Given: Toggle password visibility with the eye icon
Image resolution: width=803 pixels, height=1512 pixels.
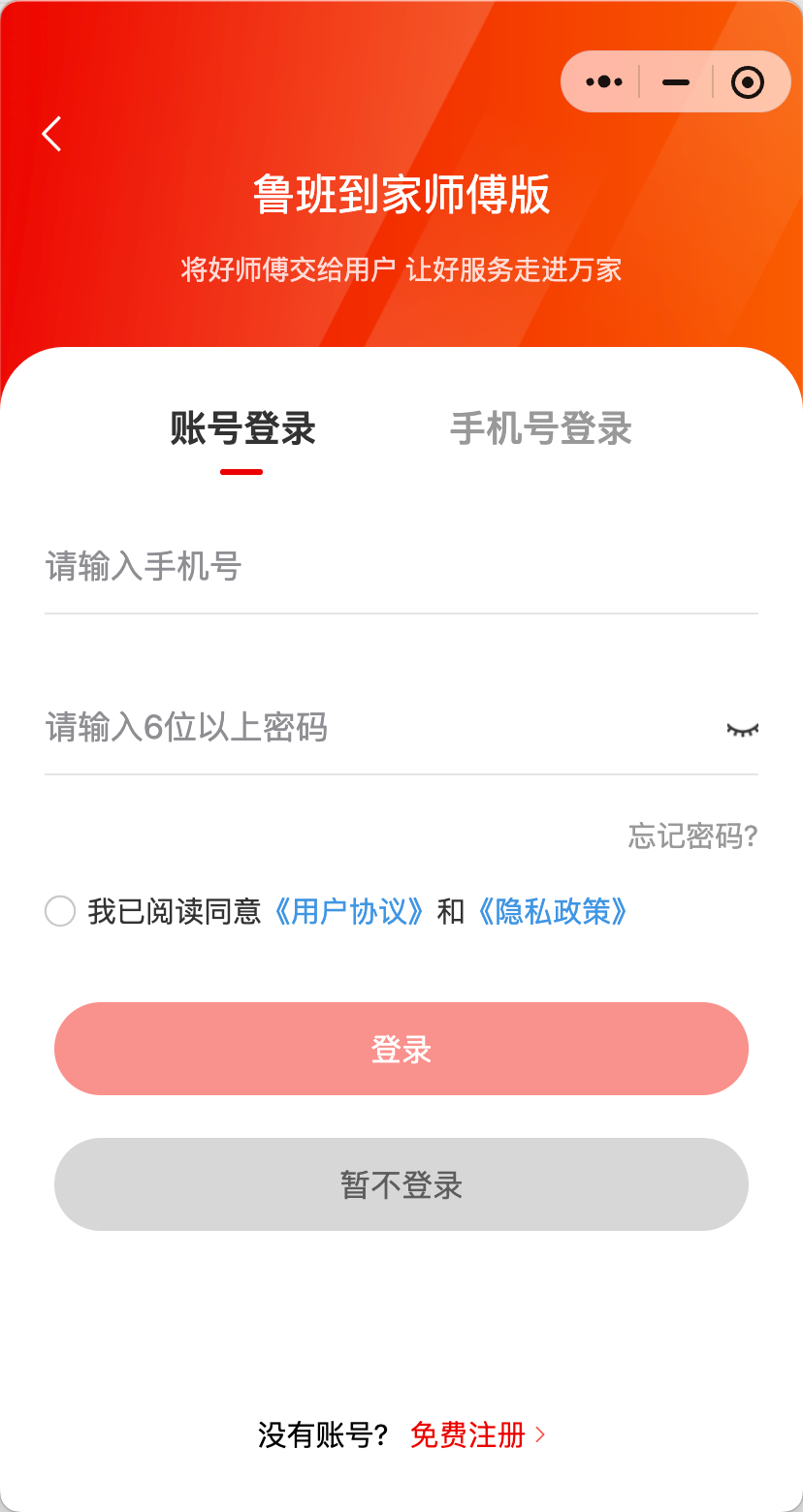Looking at the screenshot, I should click(x=743, y=729).
